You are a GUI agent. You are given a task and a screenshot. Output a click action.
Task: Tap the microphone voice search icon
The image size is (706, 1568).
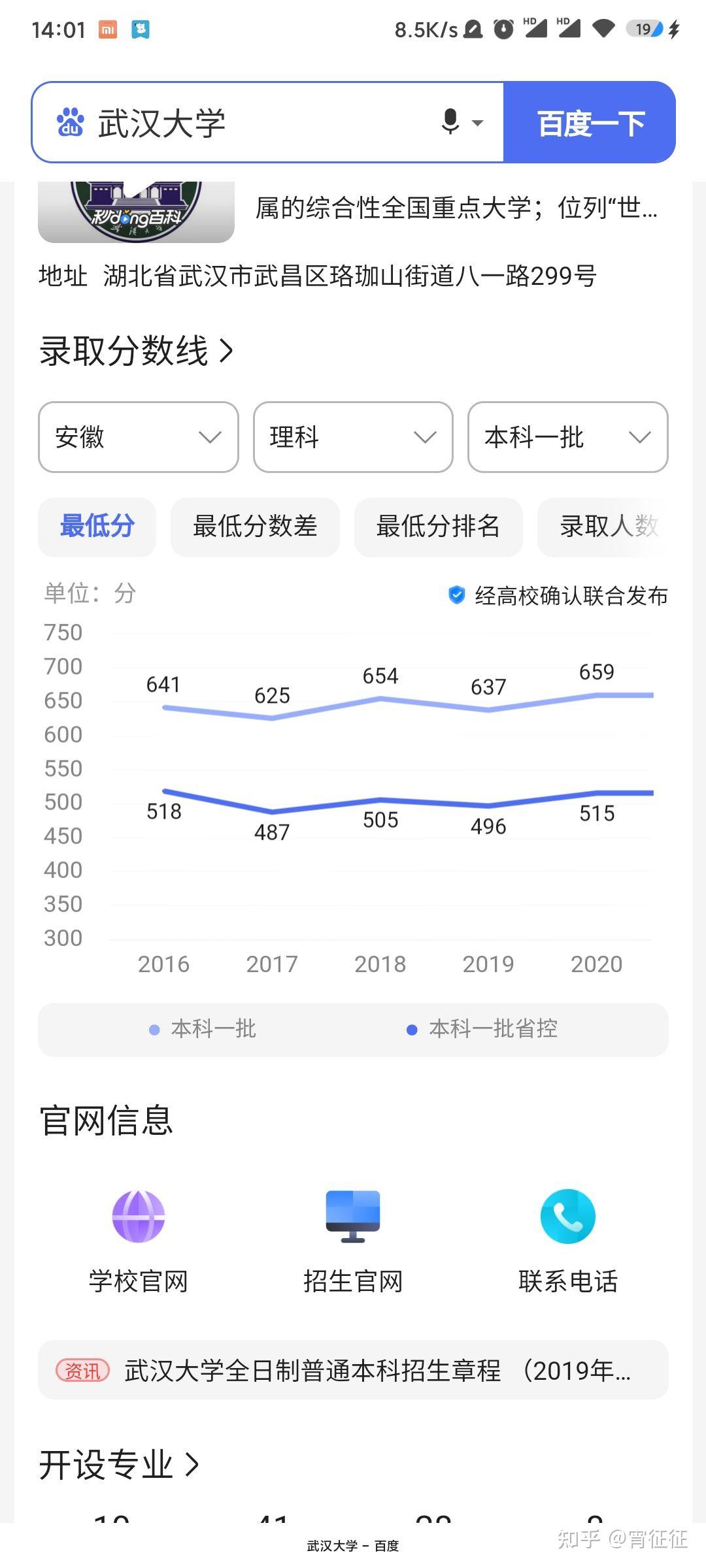coord(450,122)
